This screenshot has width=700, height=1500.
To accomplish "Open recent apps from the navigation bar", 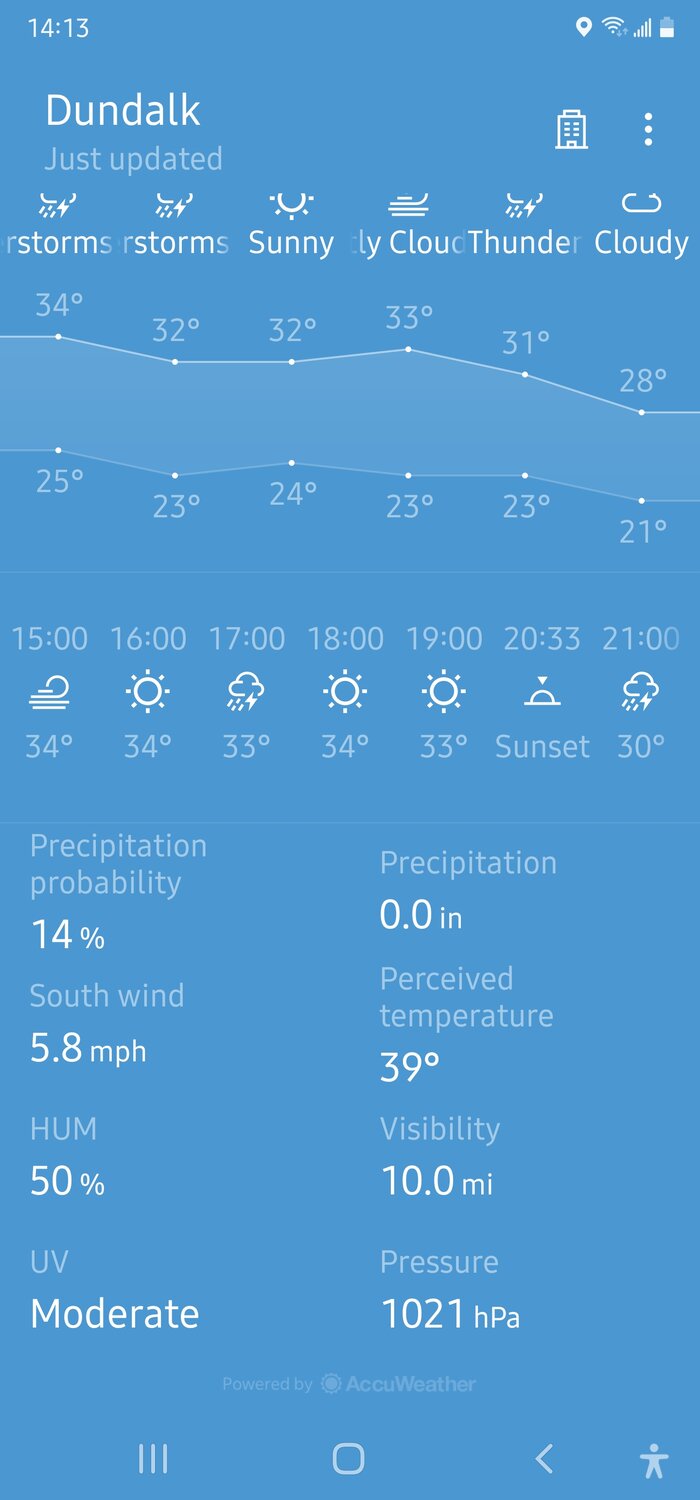I will [x=153, y=1459].
